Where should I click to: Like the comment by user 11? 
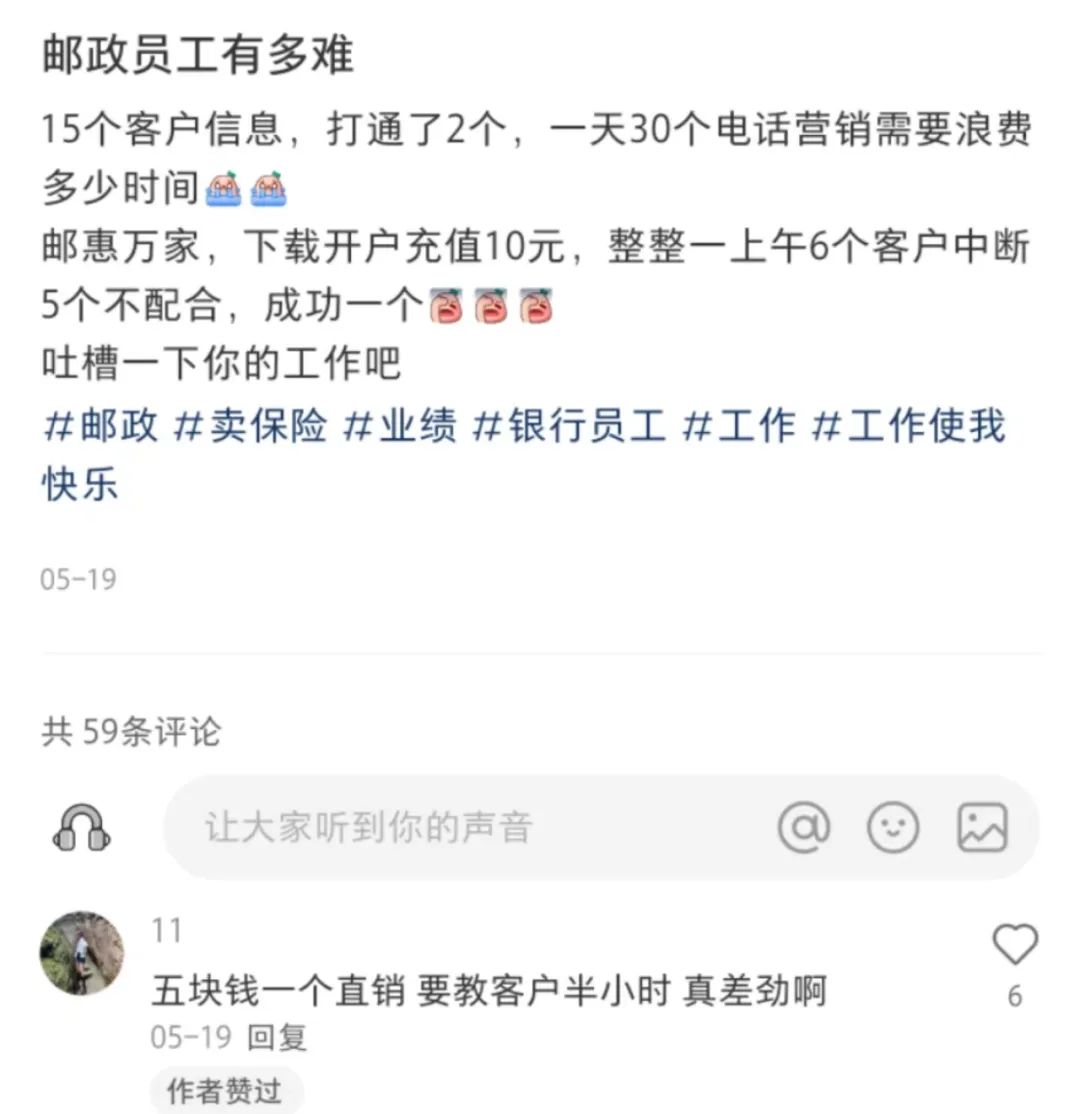pos(1014,946)
